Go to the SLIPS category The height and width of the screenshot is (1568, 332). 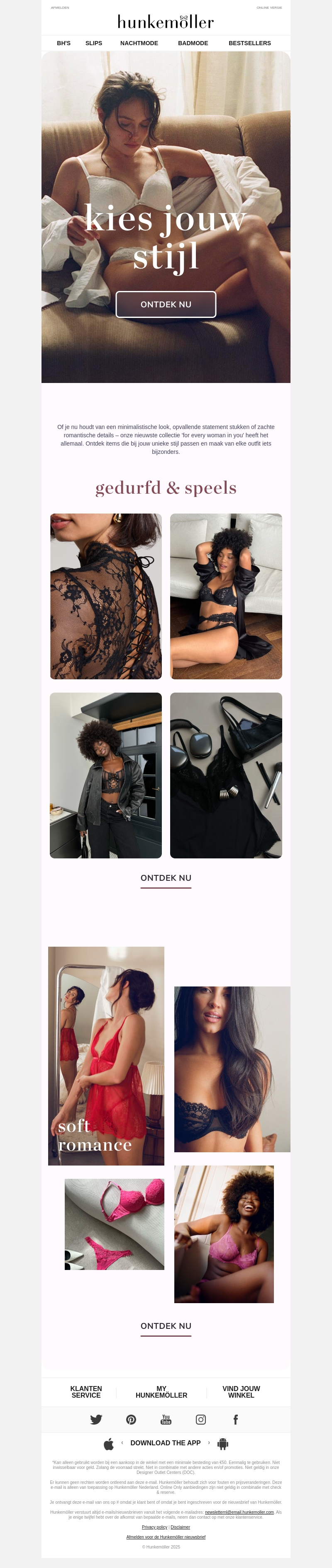[94, 43]
